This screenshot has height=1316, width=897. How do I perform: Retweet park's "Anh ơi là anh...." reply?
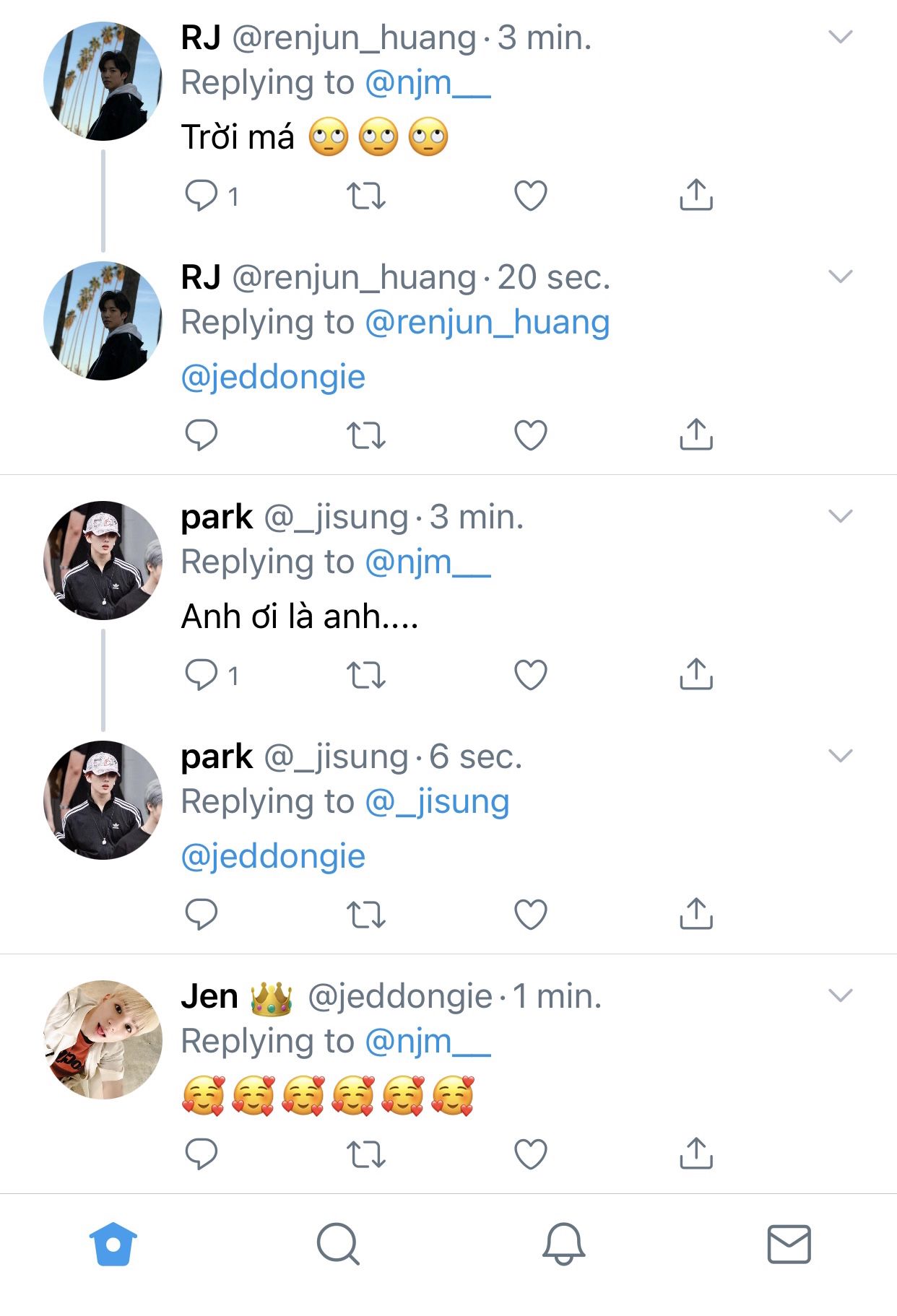(x=366, y=675)
